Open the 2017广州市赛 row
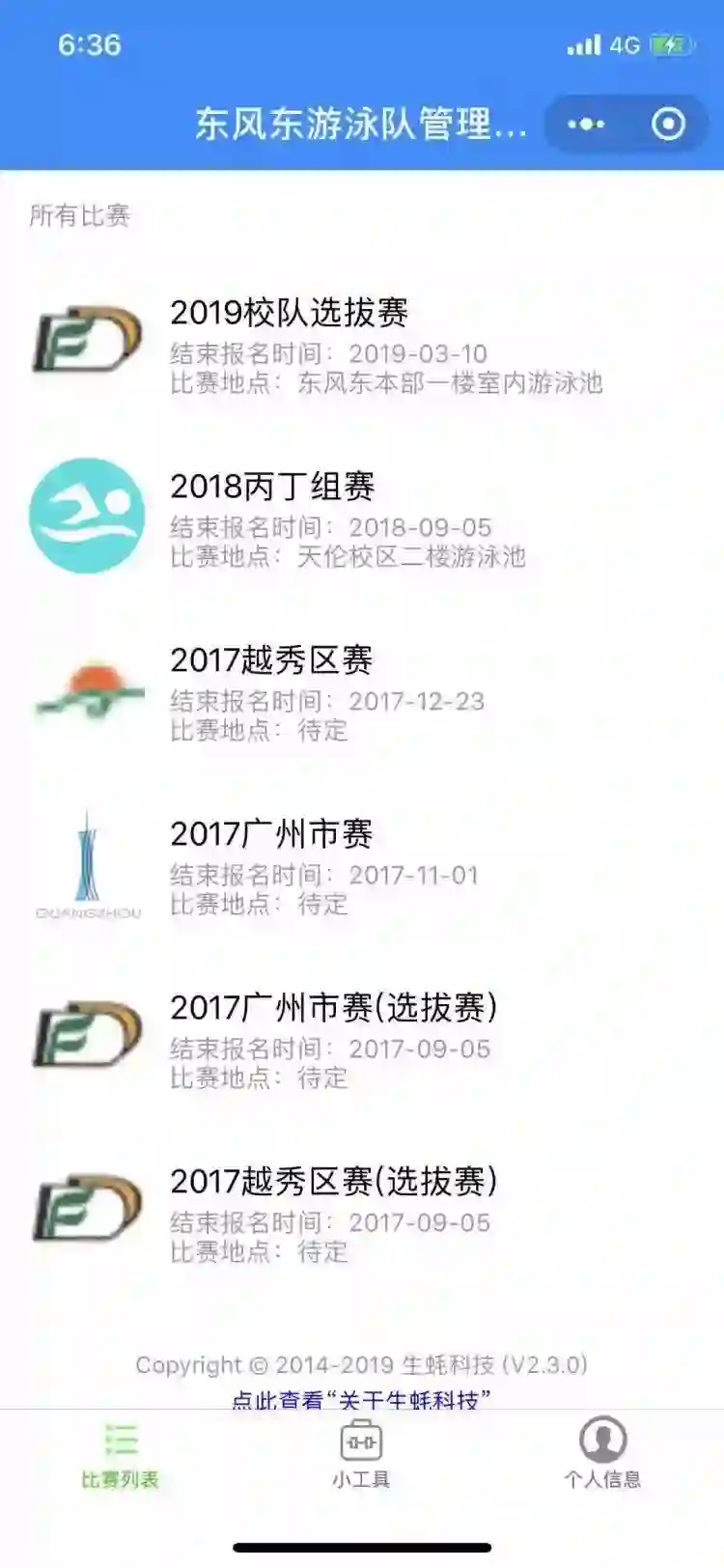This screenshot has height=1568, width=724. click(x=362, y=865)
